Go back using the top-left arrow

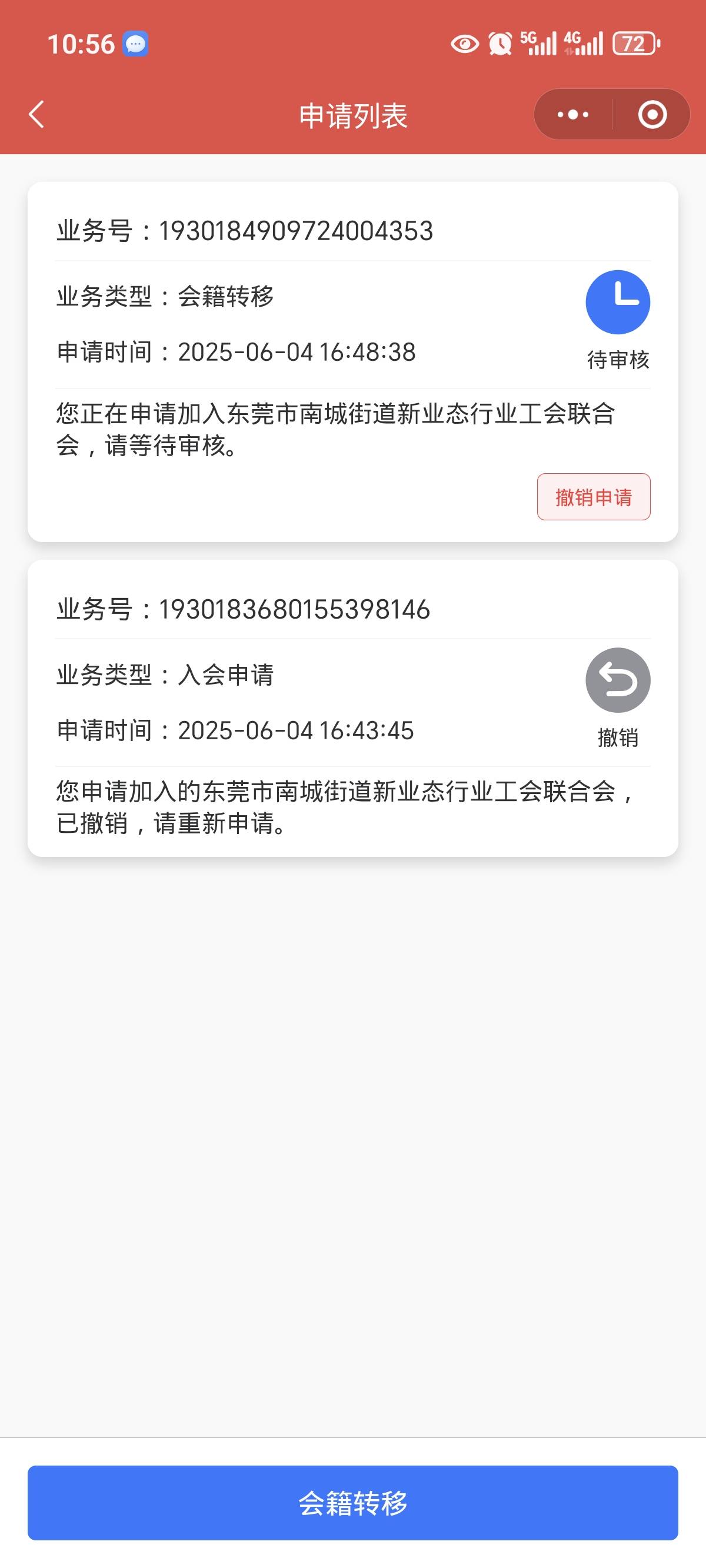tap(36, 114)
